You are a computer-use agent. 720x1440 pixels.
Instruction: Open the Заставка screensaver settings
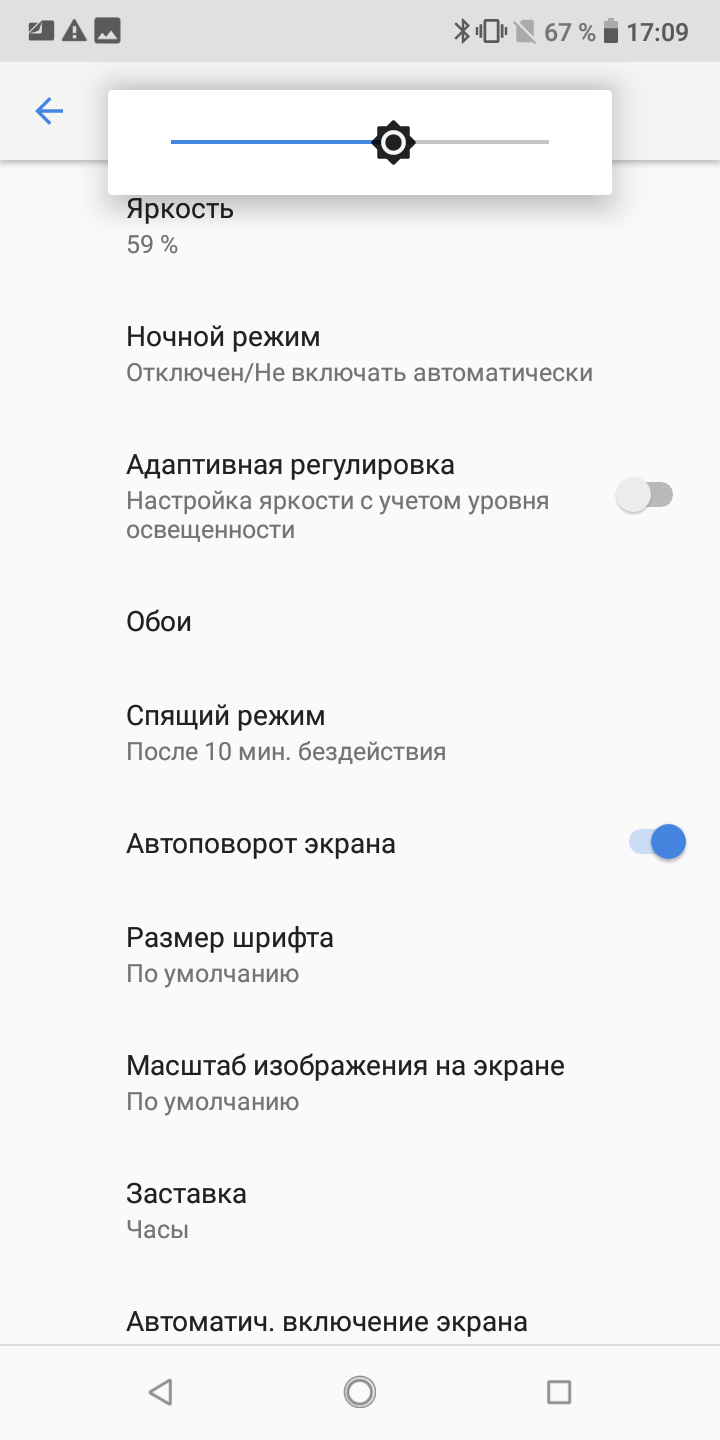[187, 1210]
